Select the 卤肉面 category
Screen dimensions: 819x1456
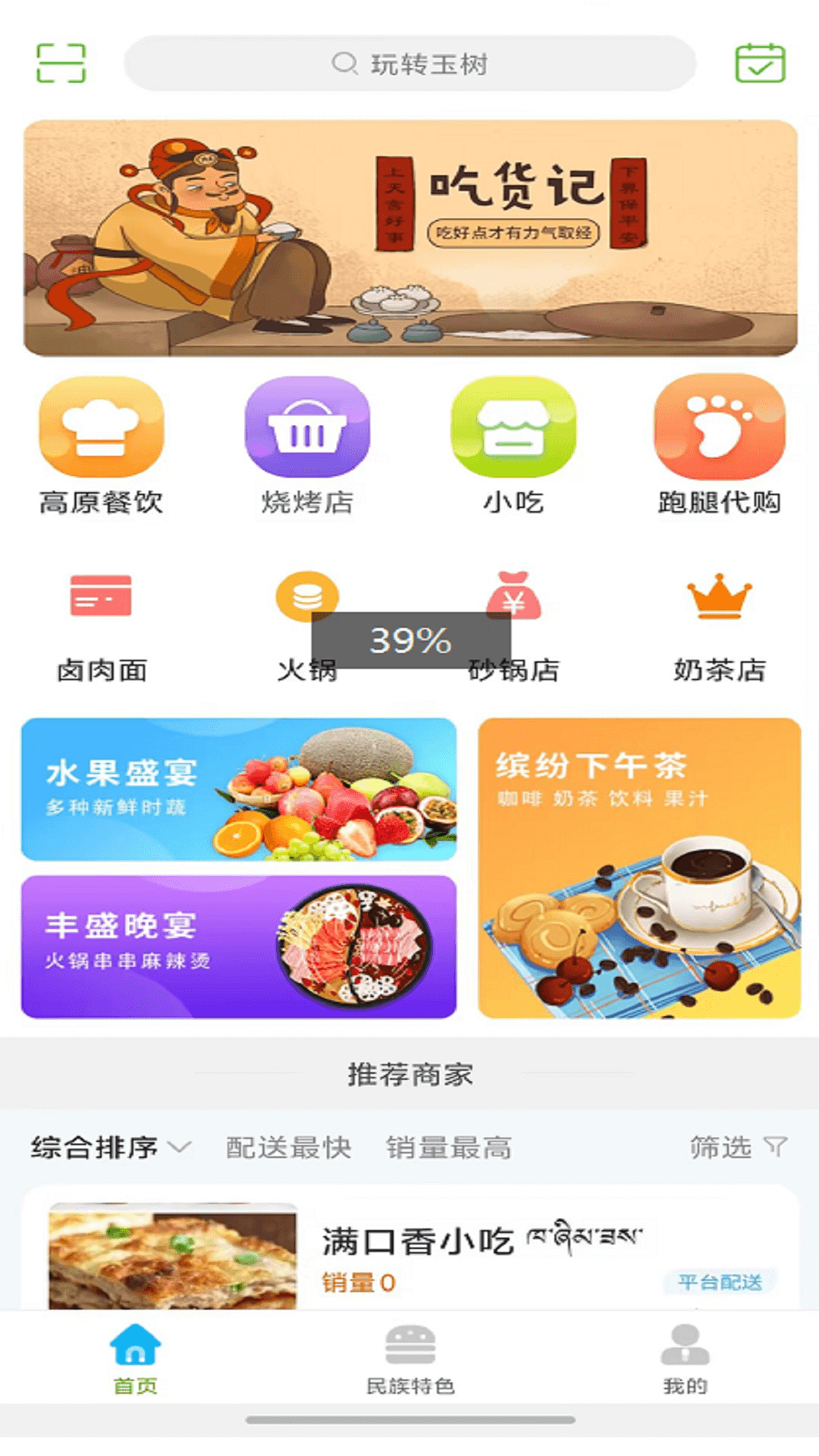102,627
